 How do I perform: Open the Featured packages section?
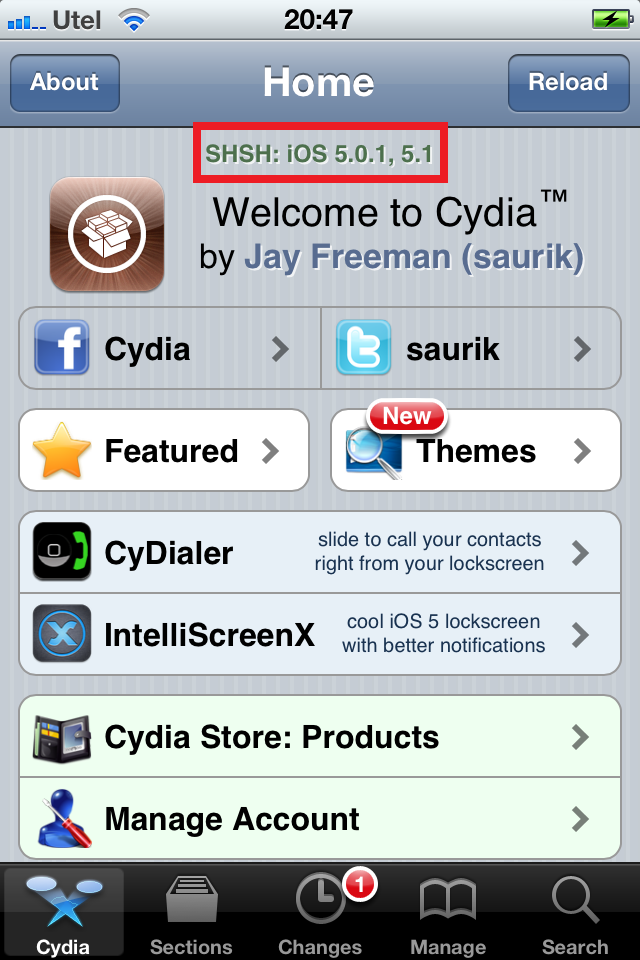pyautogui.click(x=164, y=451)
